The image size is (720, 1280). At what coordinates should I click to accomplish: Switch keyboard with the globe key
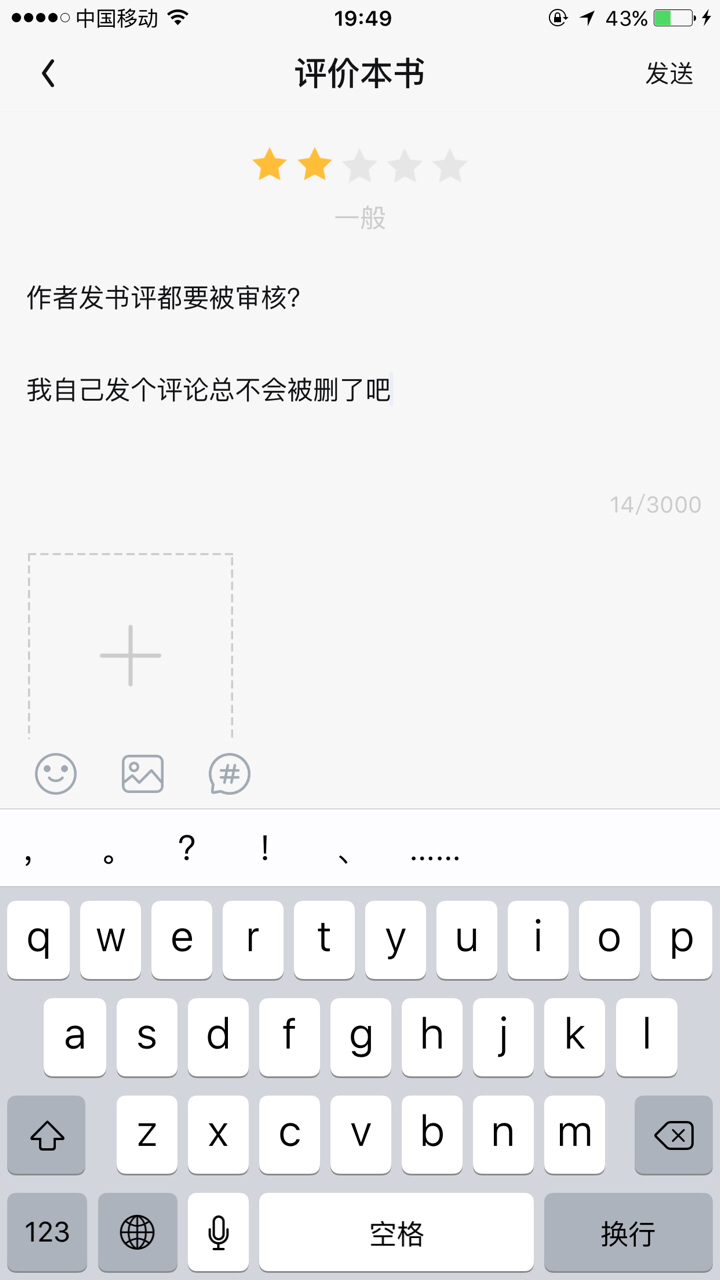point(138,1232)
